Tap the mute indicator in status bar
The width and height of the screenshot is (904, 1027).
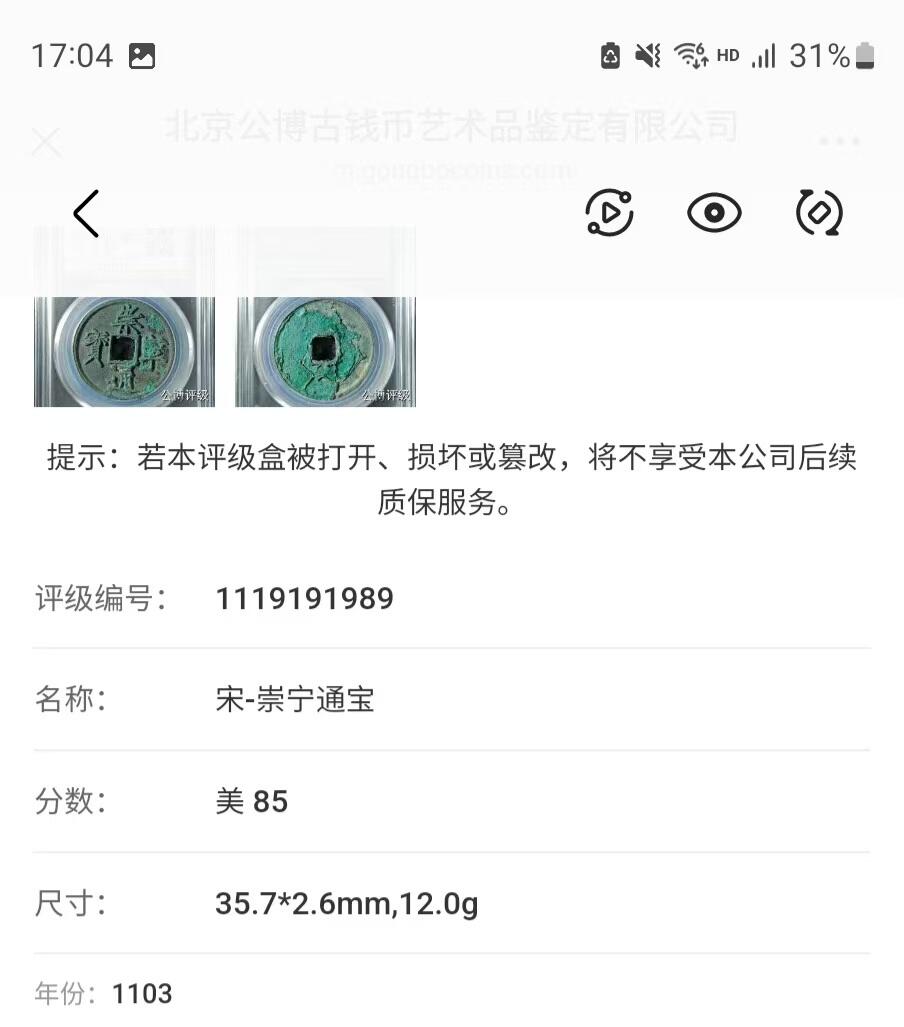pyautogui.click(x=646, y=55)
